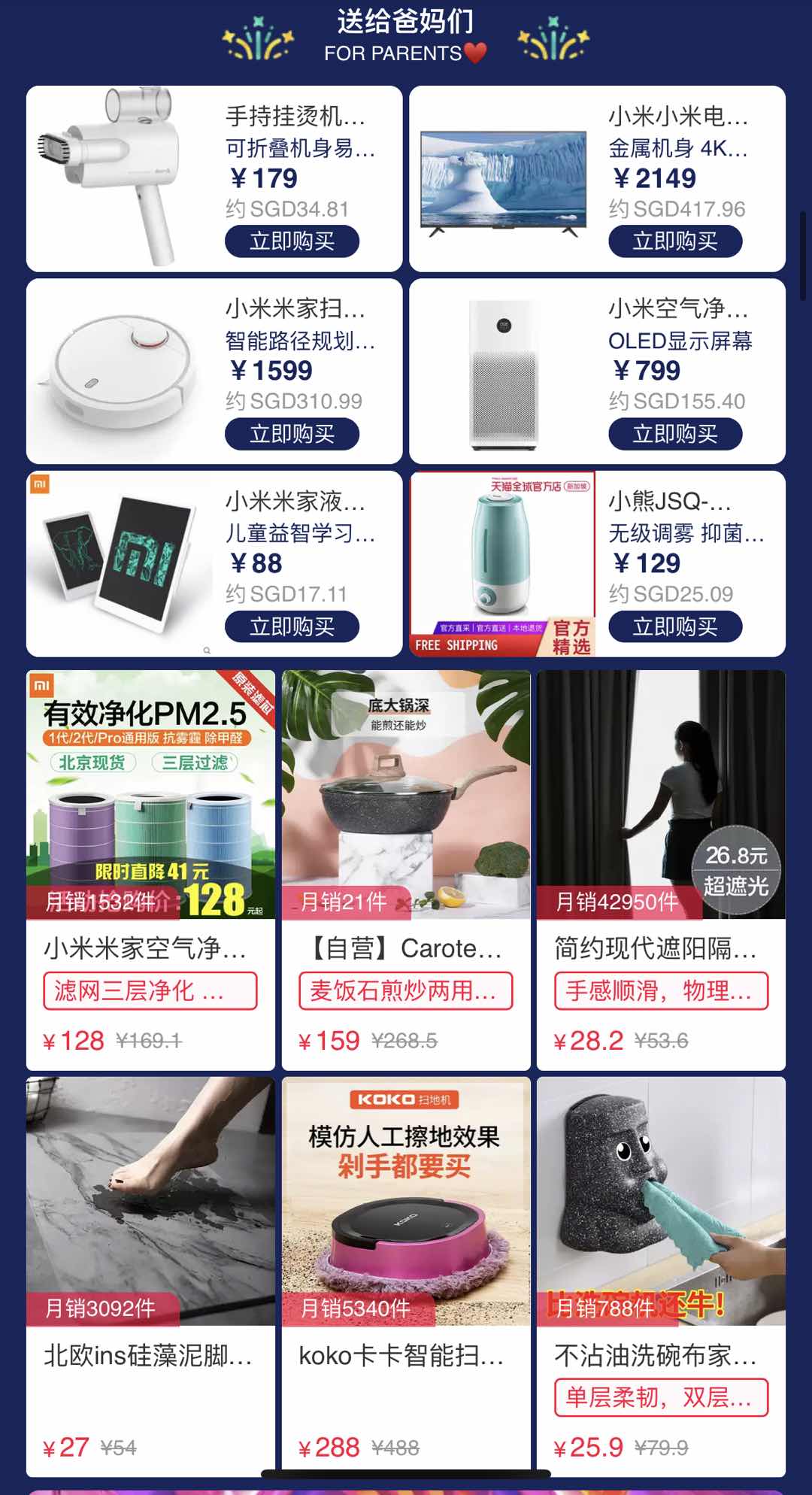The image size is (812, 1495).
Task: View the Carote 麦饭石 pan for ¥159
Action: click(x=406, y=869)
